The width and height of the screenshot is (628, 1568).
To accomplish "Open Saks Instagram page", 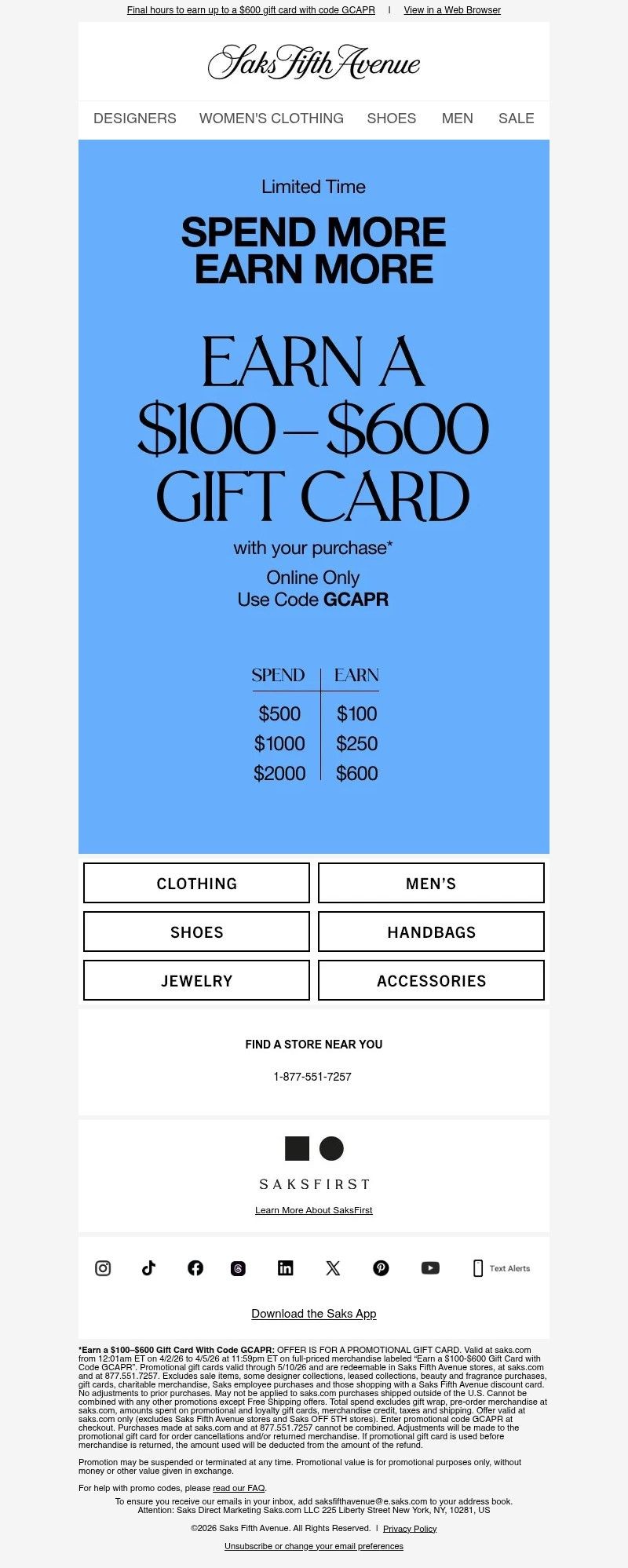I will pyautogui.click(x=103, y=1268).
